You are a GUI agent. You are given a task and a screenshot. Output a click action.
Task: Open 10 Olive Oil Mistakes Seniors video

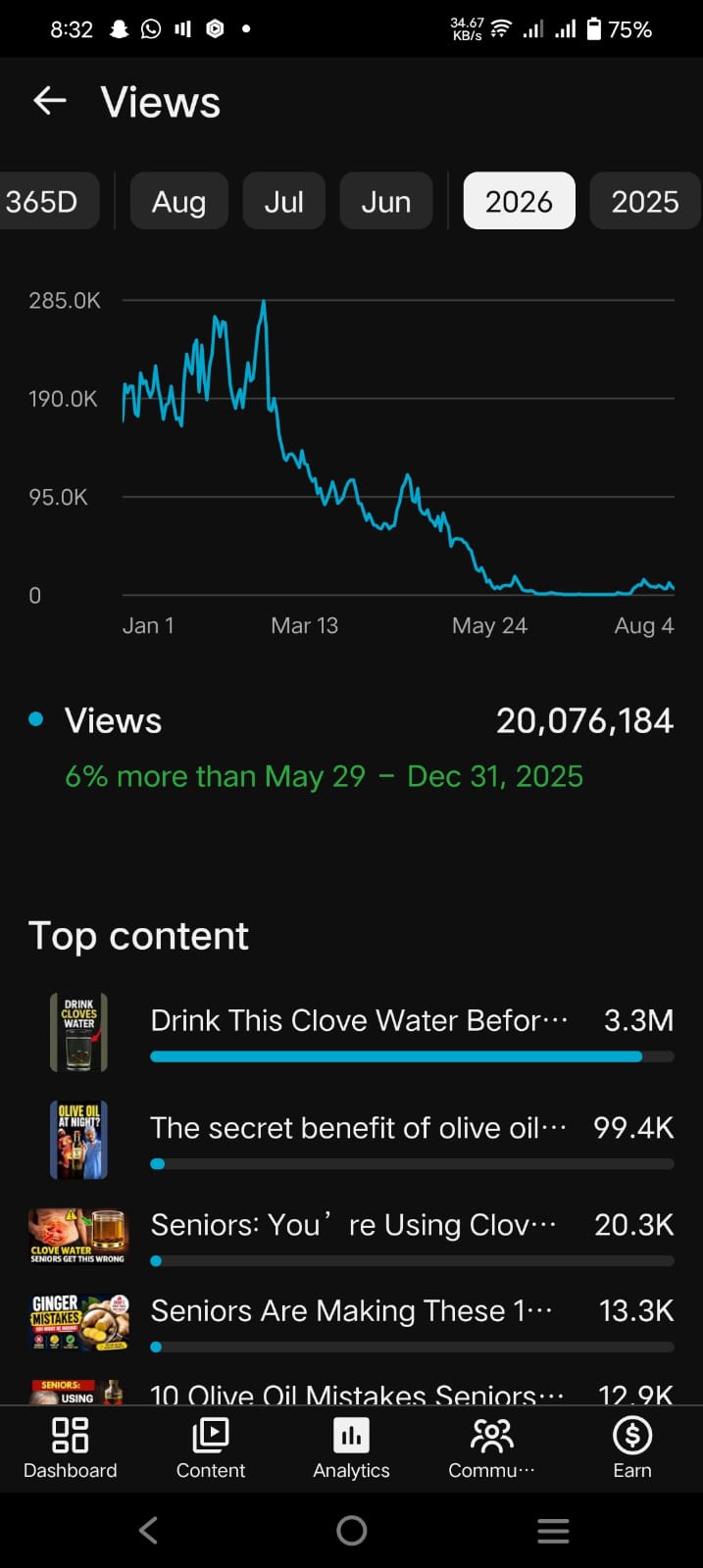pos(351,1392)
